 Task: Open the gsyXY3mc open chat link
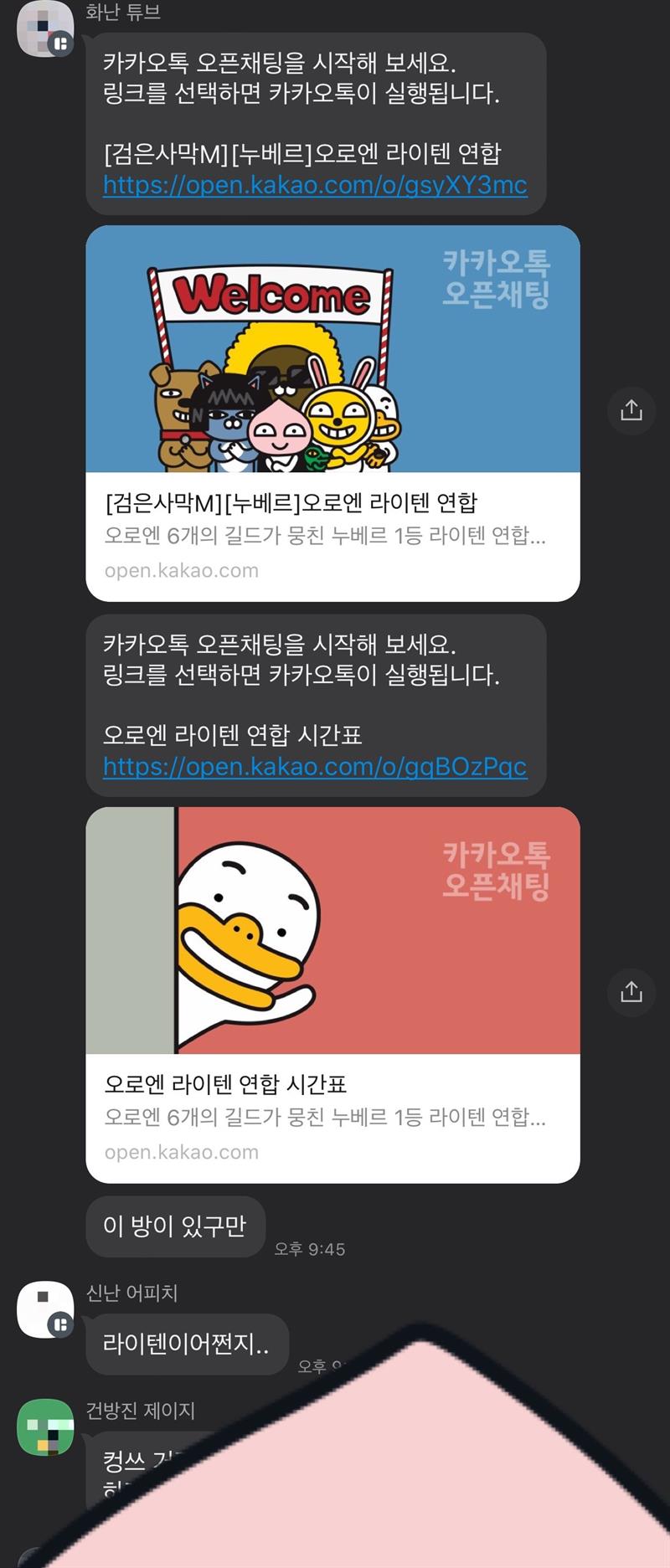[x=315, y=185]
